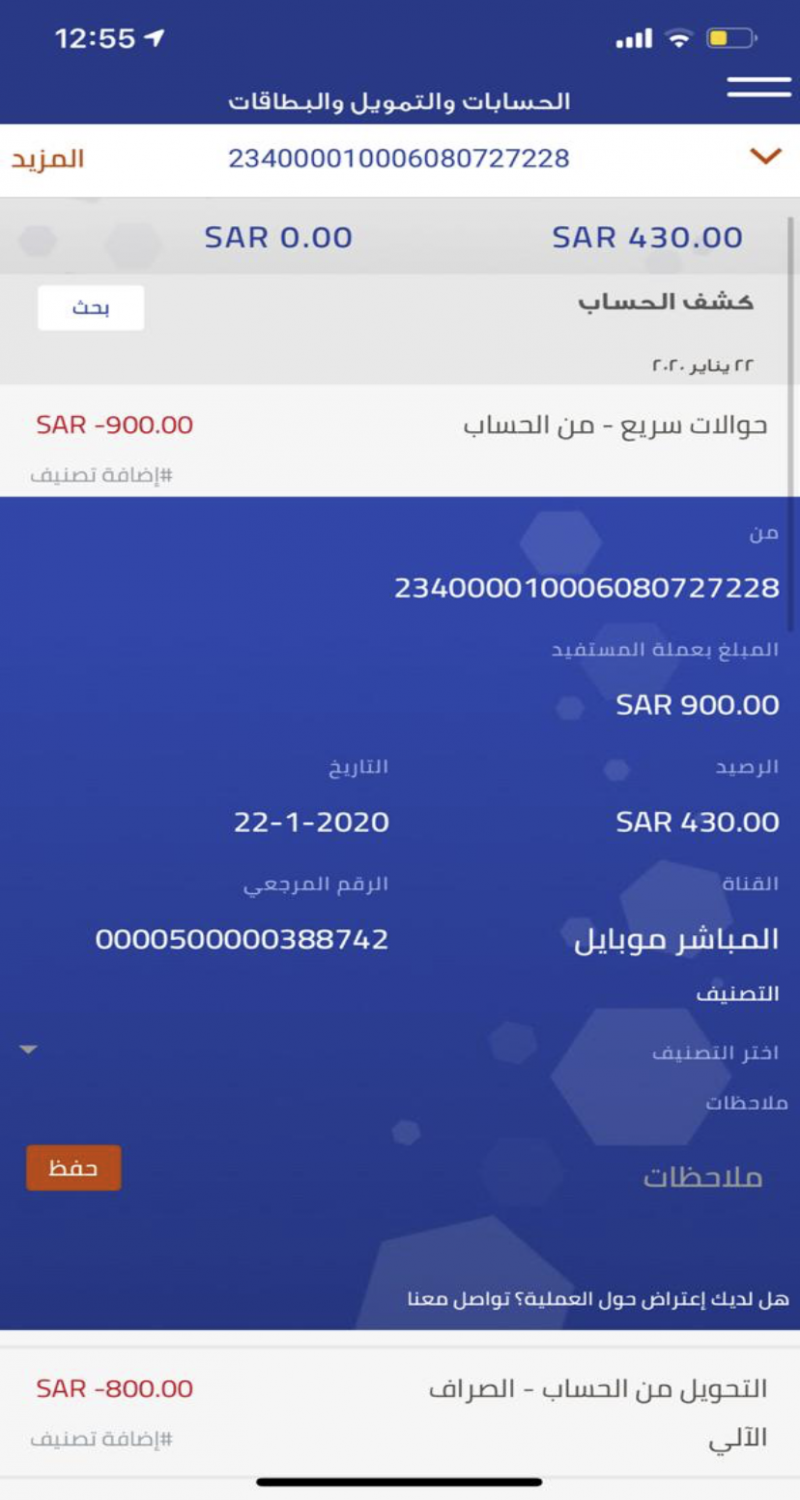Add a category tag to the SAR -900.00 transaction
The width and height of the screenshot is (800, 1500).
[101, 476]
